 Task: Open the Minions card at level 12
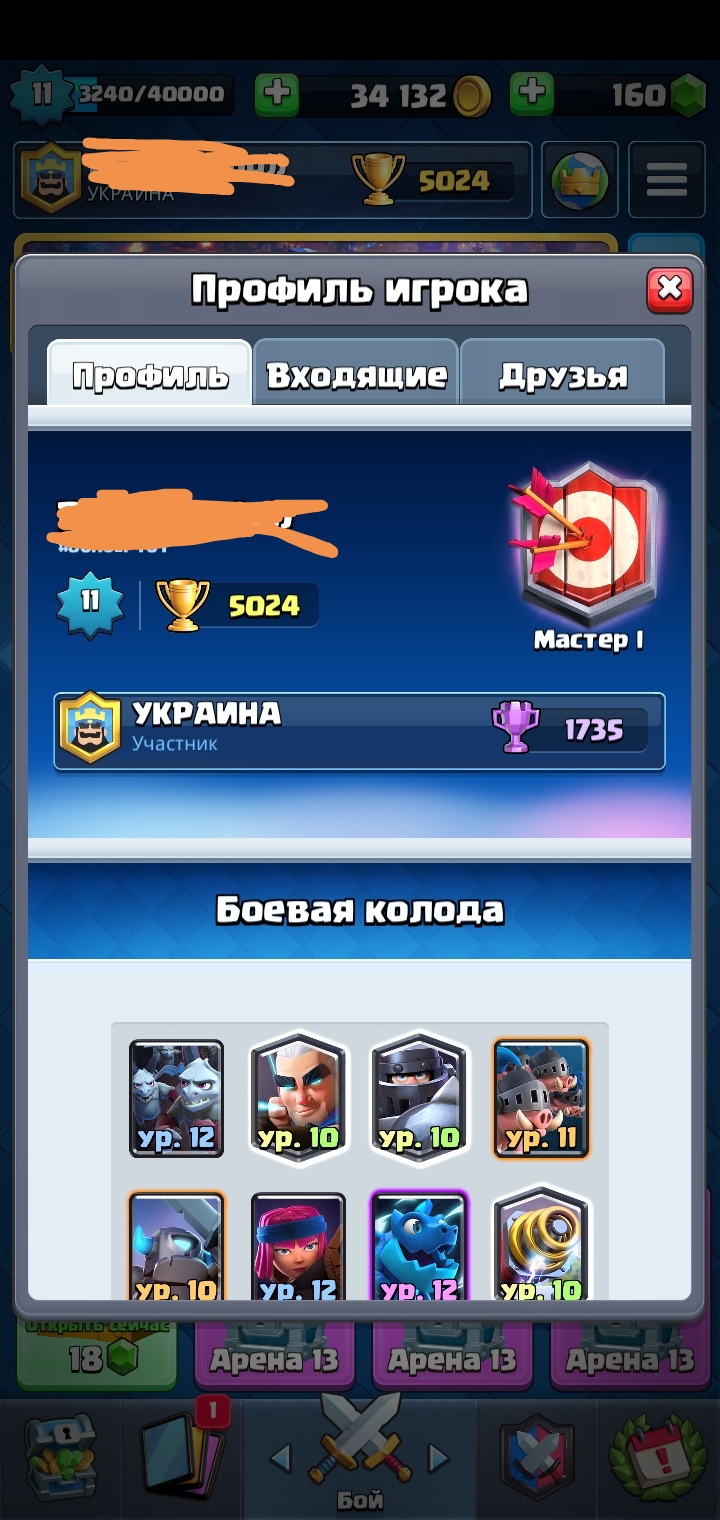[x=176, y=1098]
